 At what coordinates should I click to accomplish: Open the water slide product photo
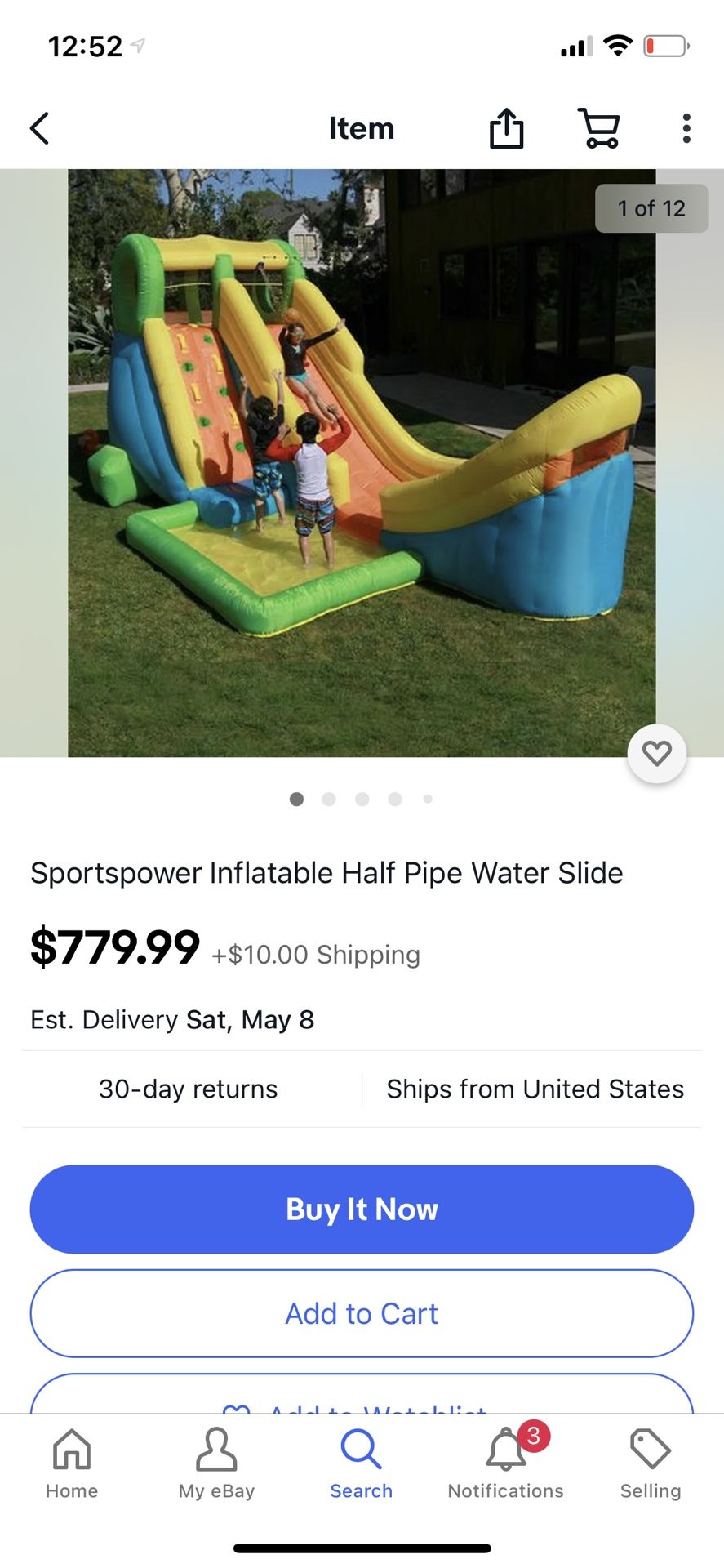pyautogui.click(x=361, y=462)
